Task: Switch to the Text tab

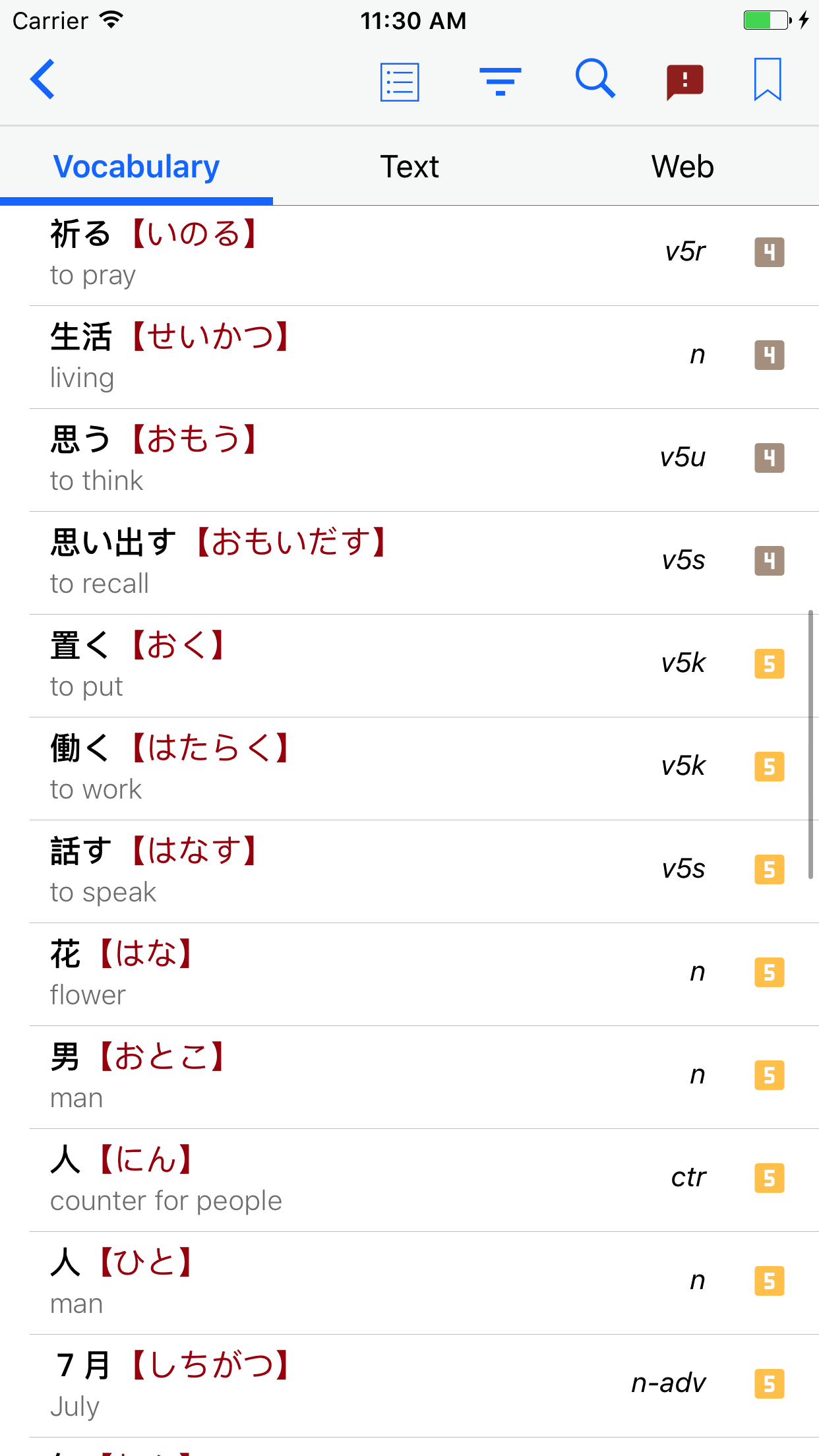Action: [x=409, y=166]
